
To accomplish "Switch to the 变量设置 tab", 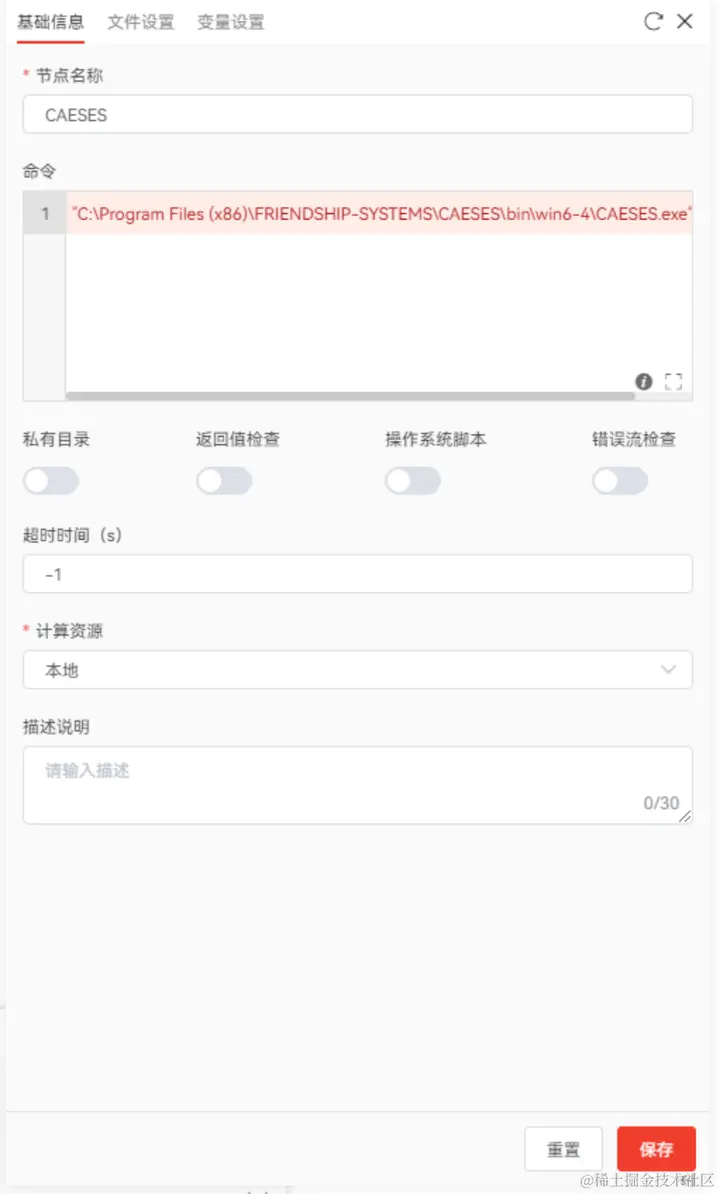I will (x=230, y=22).
